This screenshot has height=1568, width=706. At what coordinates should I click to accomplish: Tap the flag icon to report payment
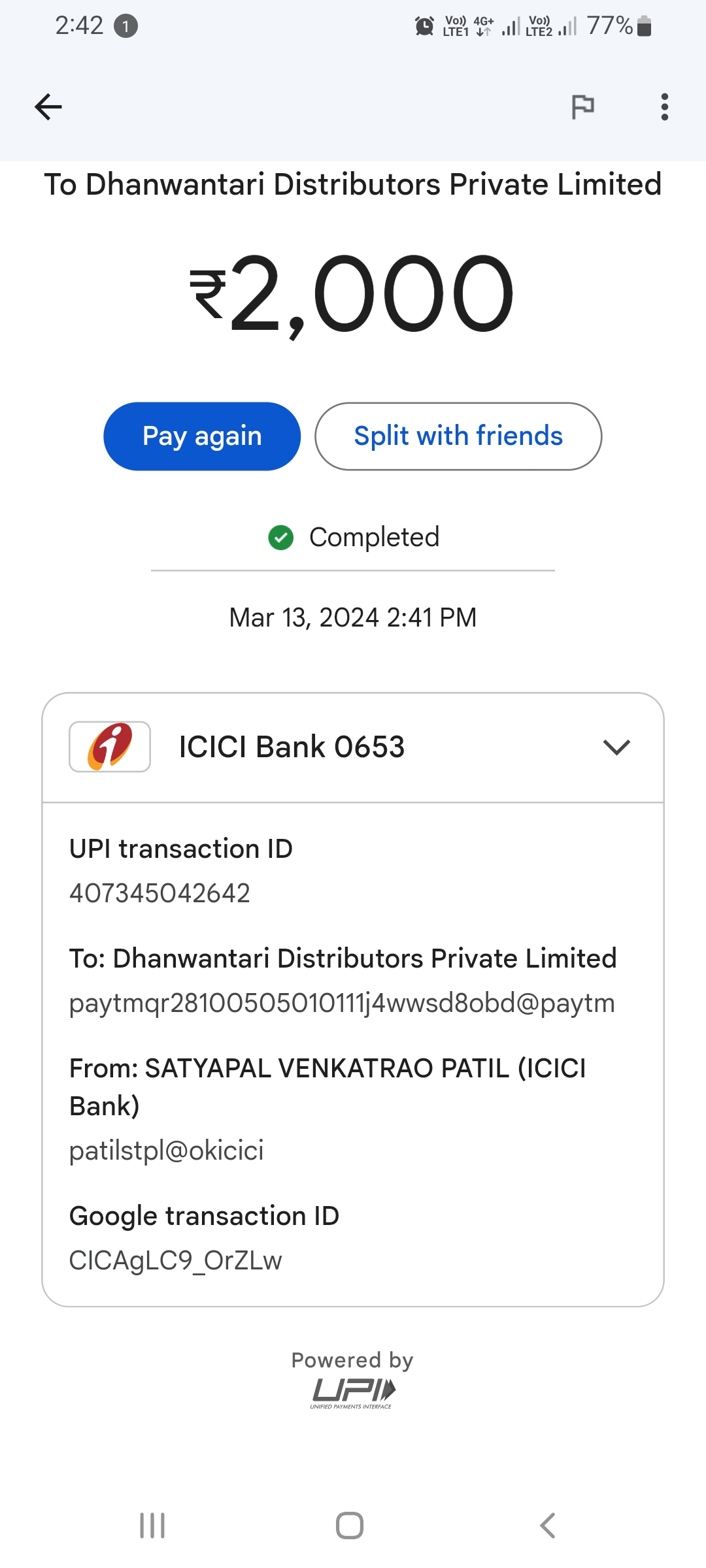(x=582, y=107)
